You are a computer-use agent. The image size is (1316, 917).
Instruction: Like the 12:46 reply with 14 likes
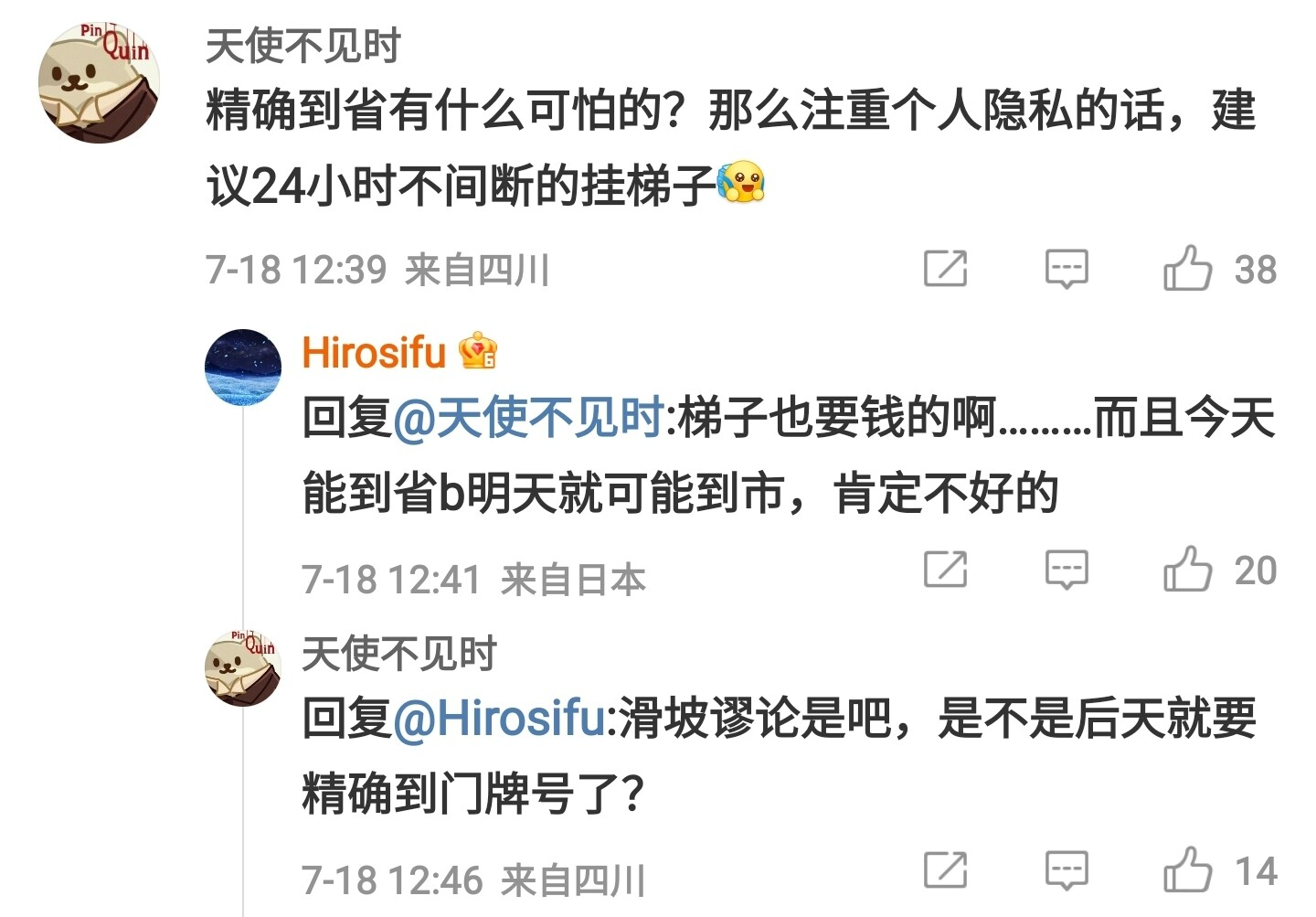tap(1187, 870)
